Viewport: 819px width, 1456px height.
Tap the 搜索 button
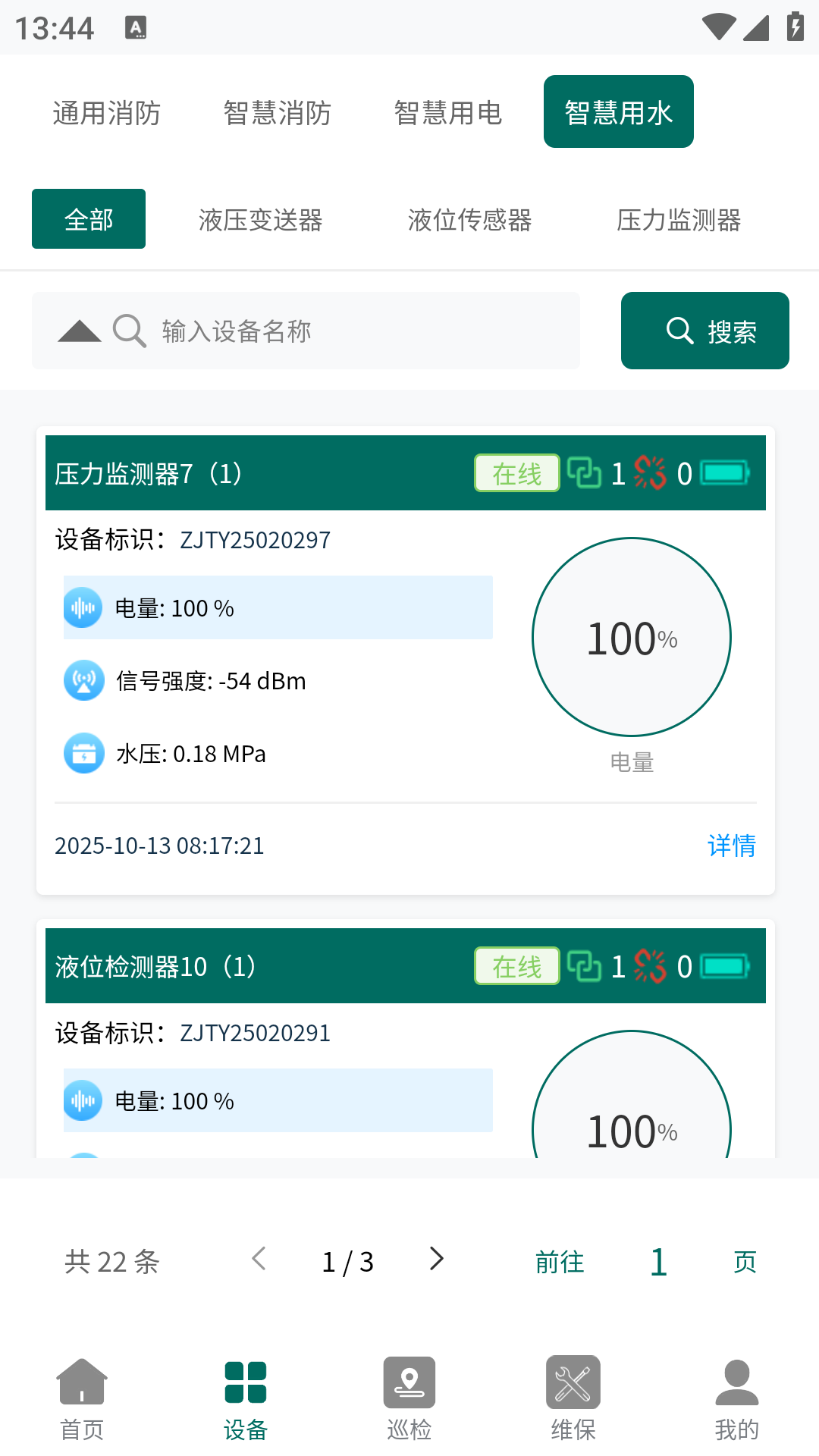(x=704, y=331)
